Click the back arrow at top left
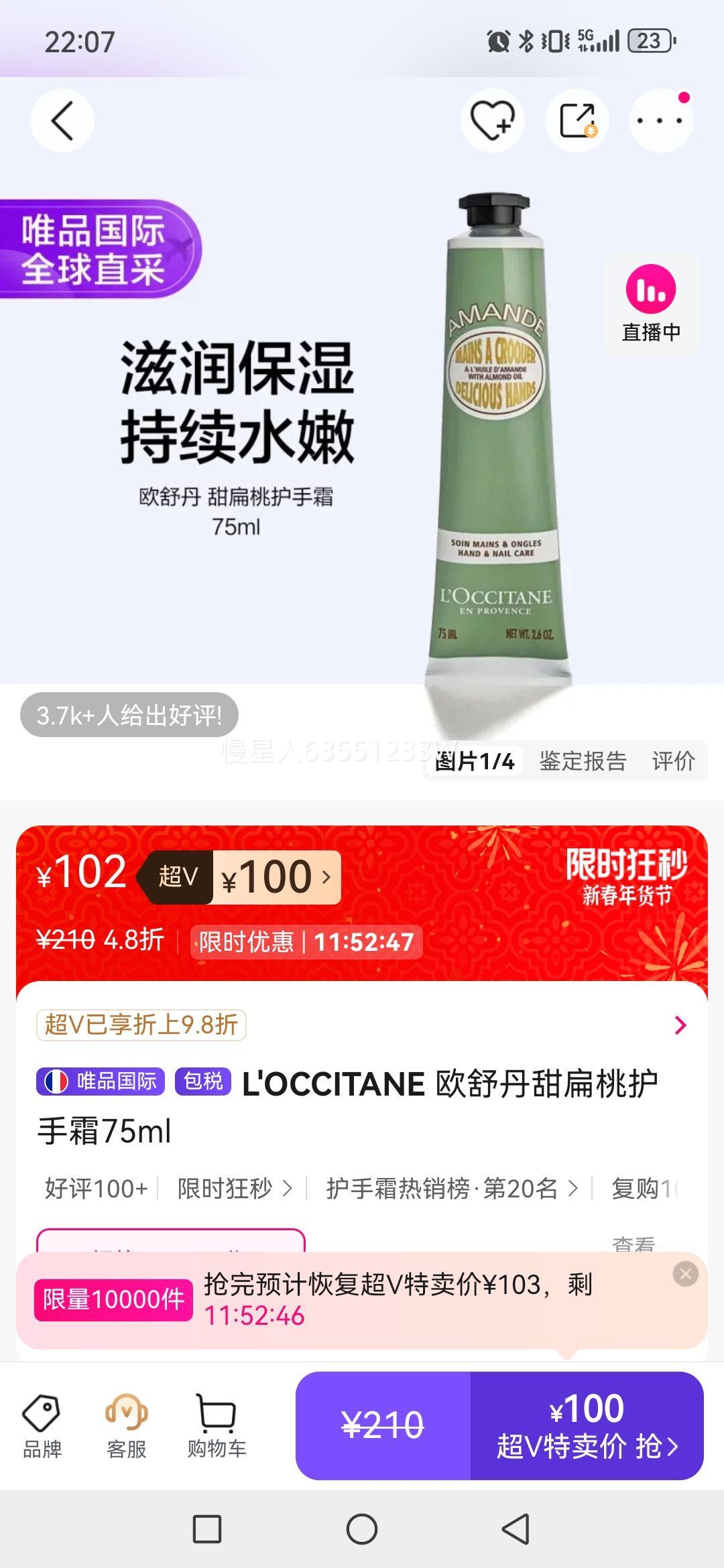 [62, 122]
